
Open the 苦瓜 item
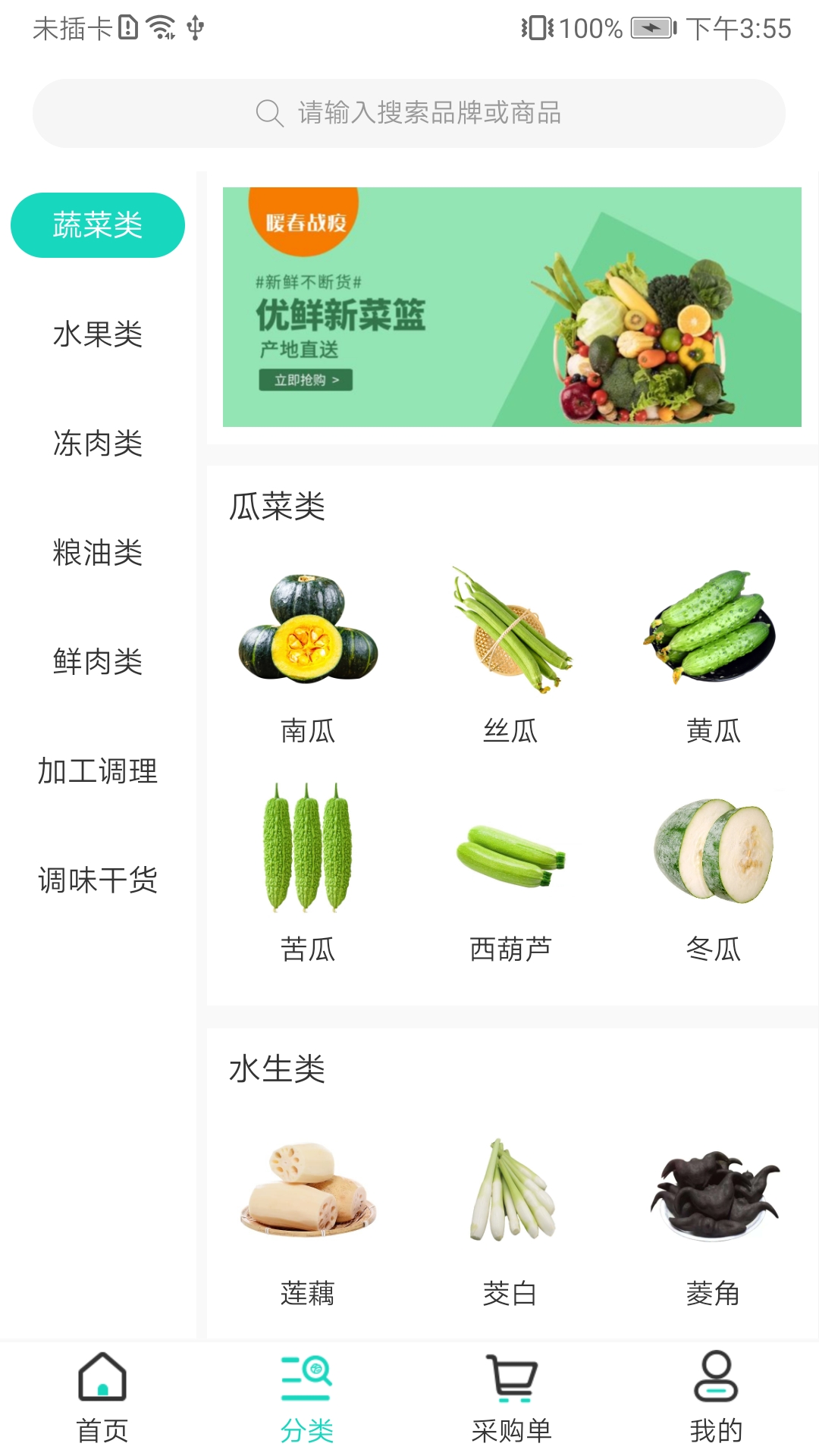click(x=308, y=872)
